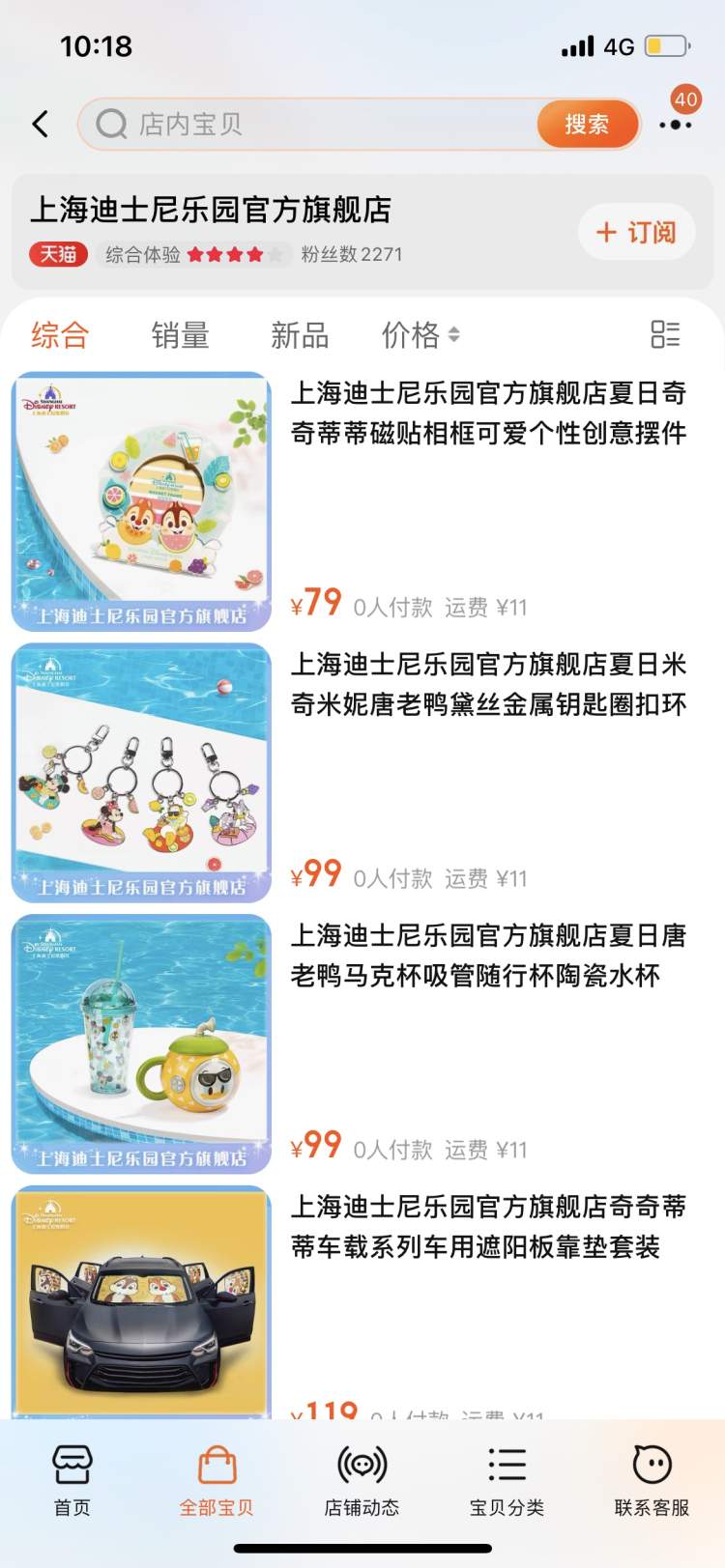Show 新品 products
The height and width of the screenshot is (1568, 725).
[300, 335]
